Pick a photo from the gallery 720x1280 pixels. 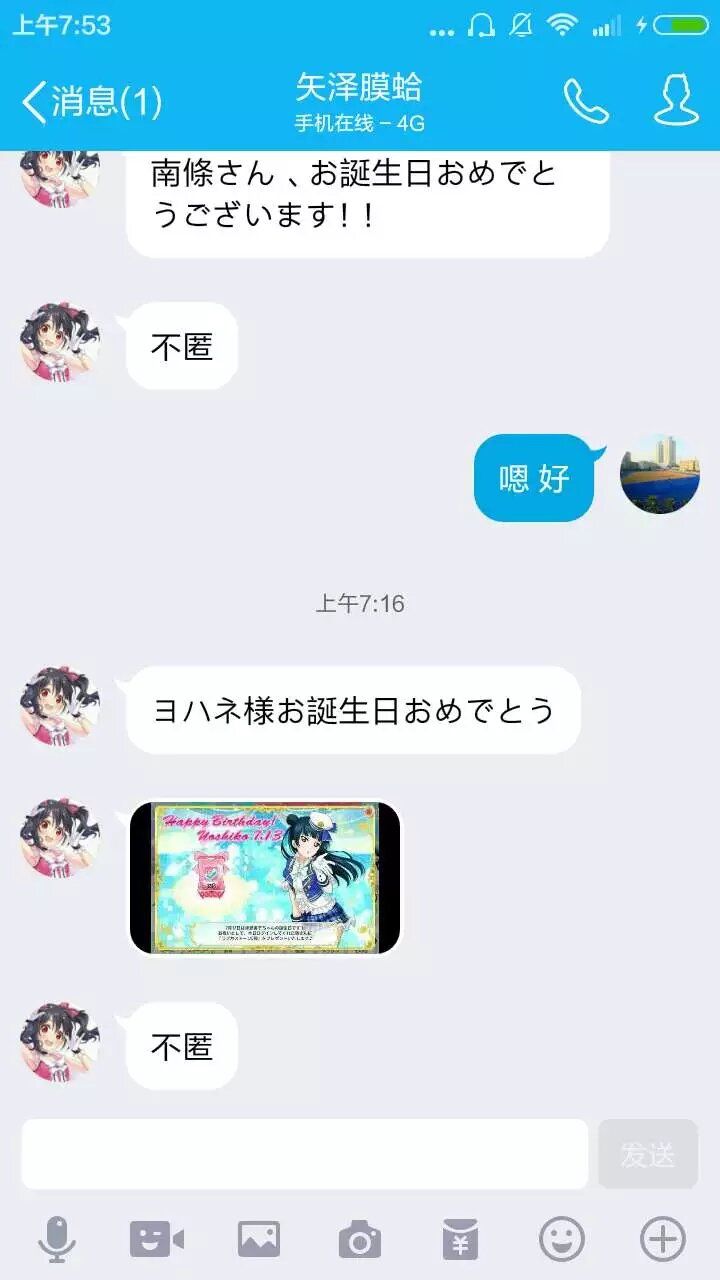click(x=258, y=1240)
